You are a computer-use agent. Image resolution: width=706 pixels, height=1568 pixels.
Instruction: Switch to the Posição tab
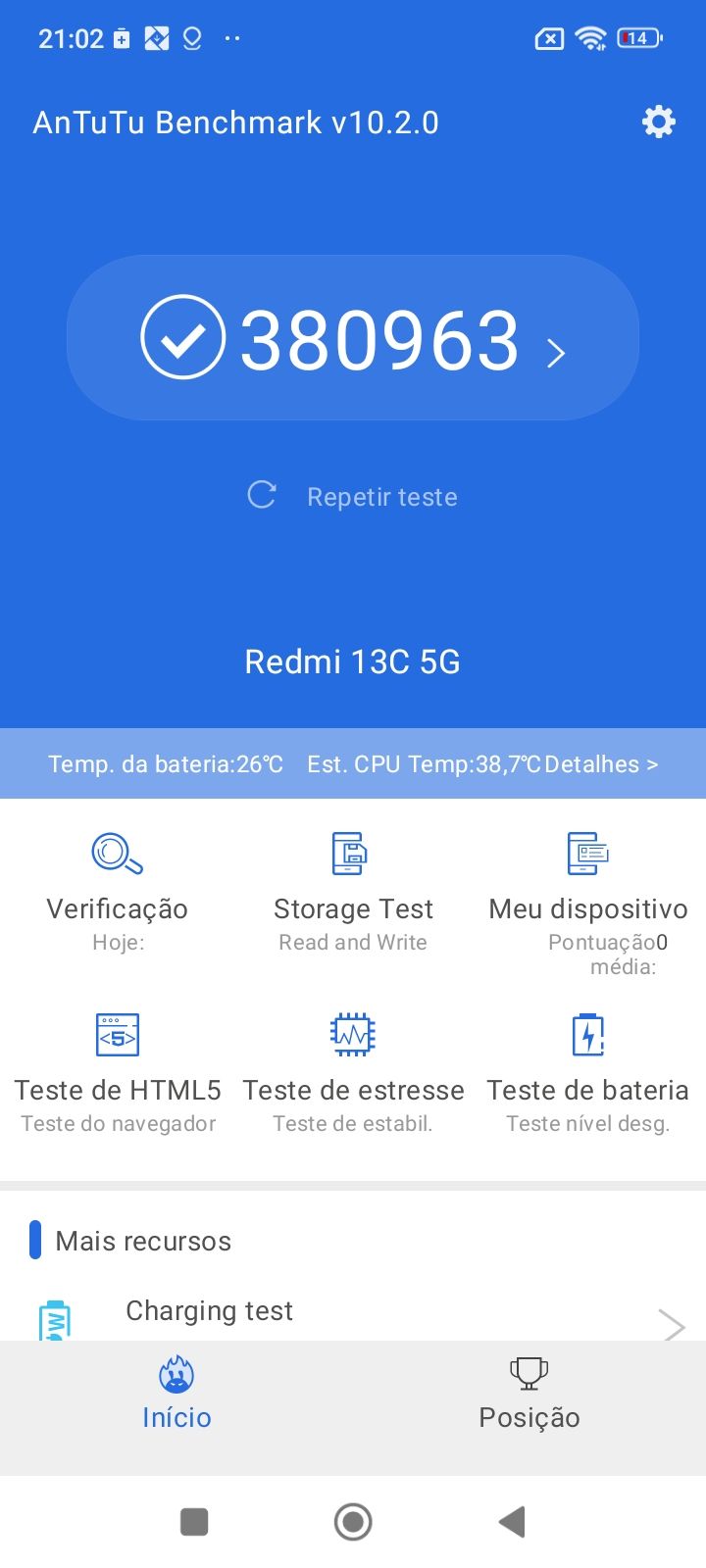(529, 1394)
